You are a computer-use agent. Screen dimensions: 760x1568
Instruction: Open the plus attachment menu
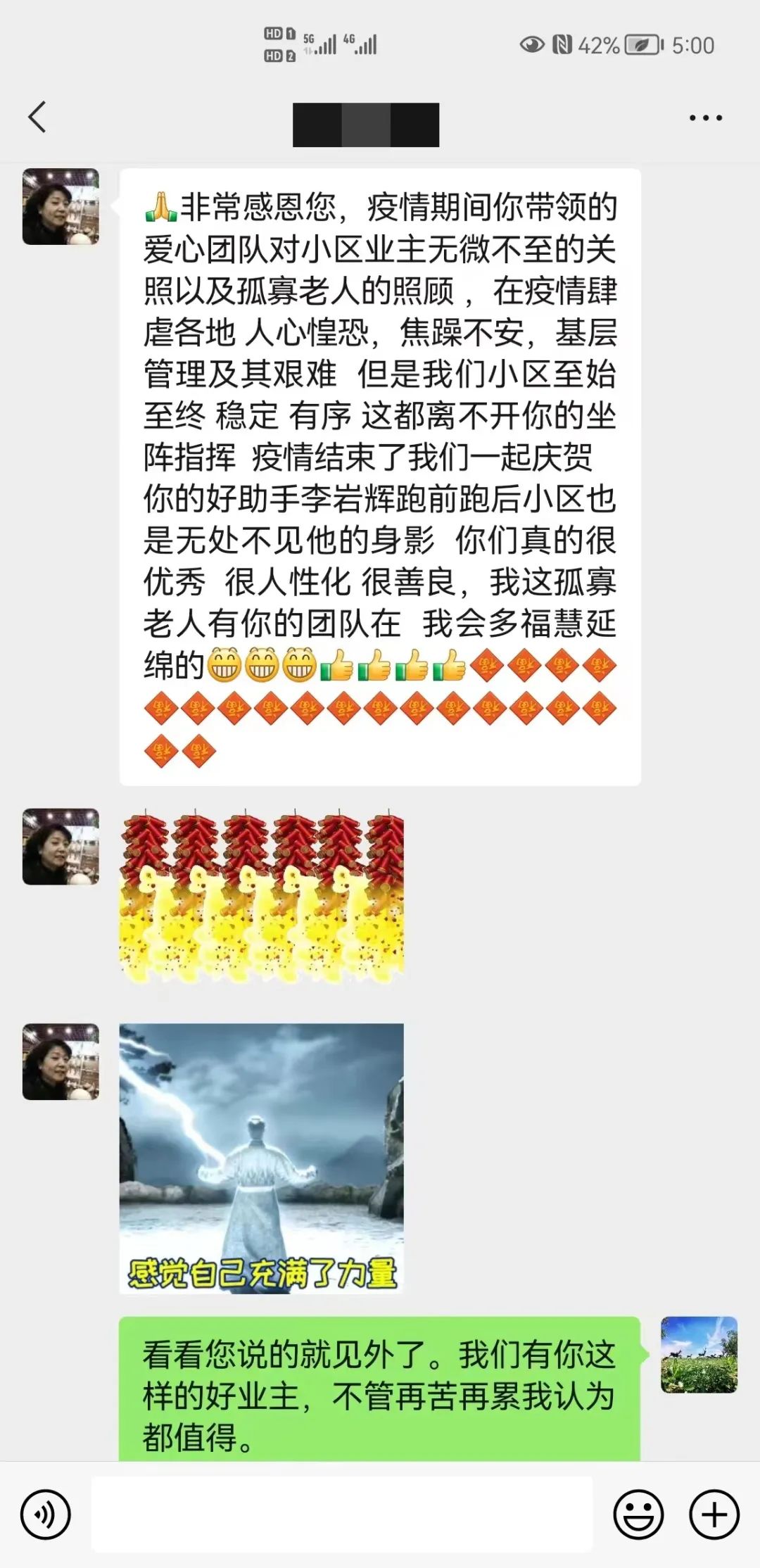point(714,1514)
